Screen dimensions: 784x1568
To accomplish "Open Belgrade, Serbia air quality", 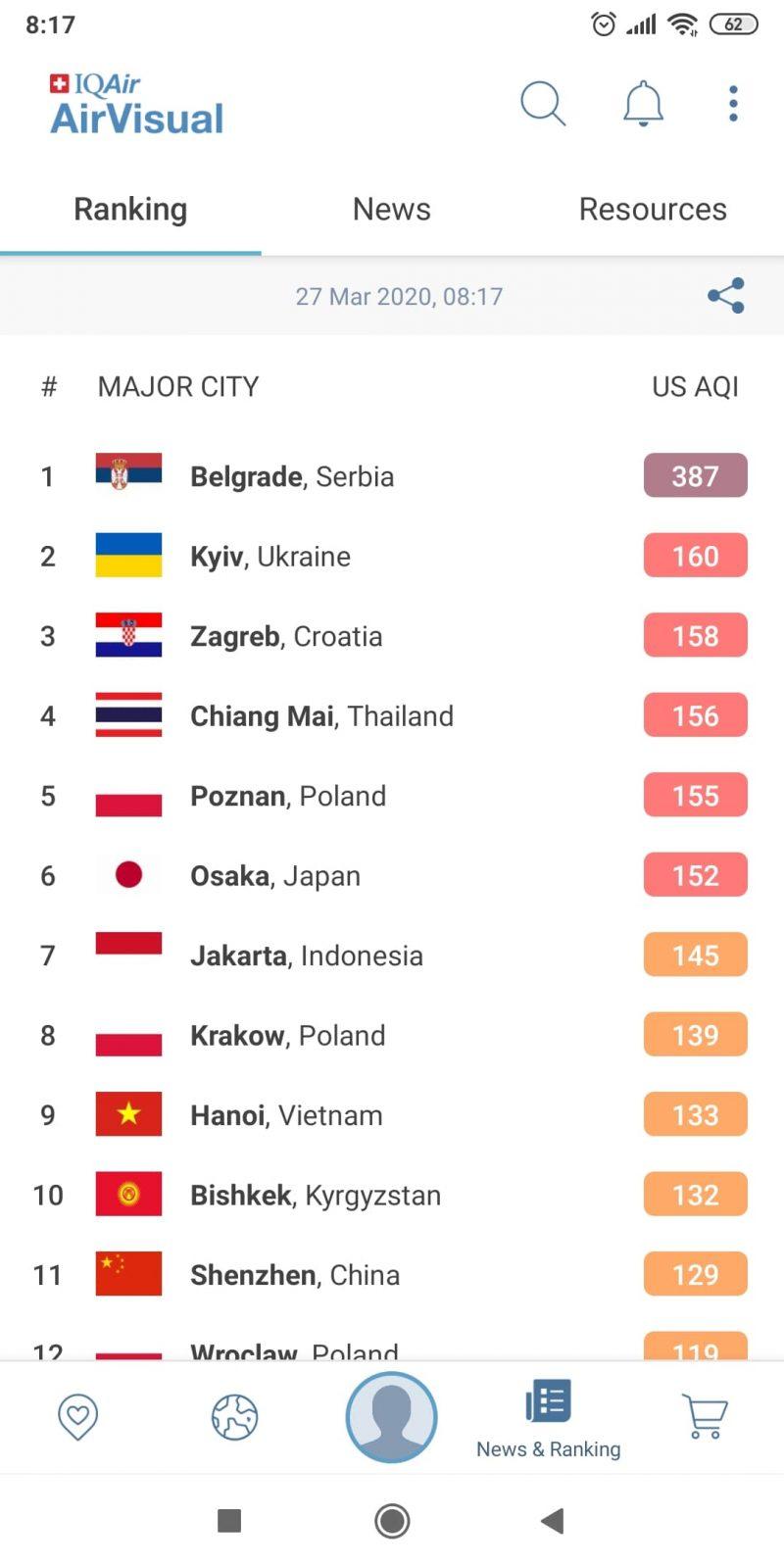I will click(392, 476).
